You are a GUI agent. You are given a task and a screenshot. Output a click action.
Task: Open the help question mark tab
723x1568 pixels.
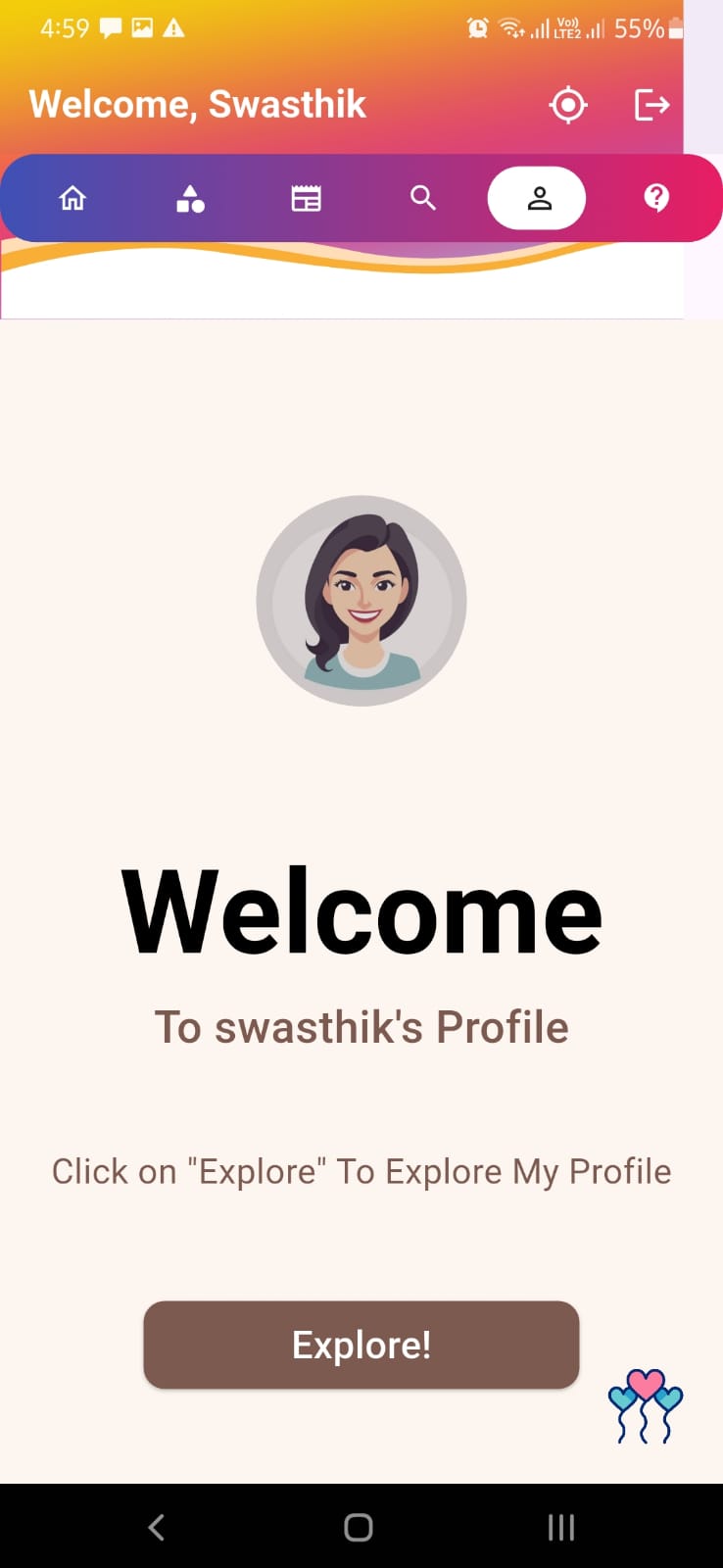point(656,199)
